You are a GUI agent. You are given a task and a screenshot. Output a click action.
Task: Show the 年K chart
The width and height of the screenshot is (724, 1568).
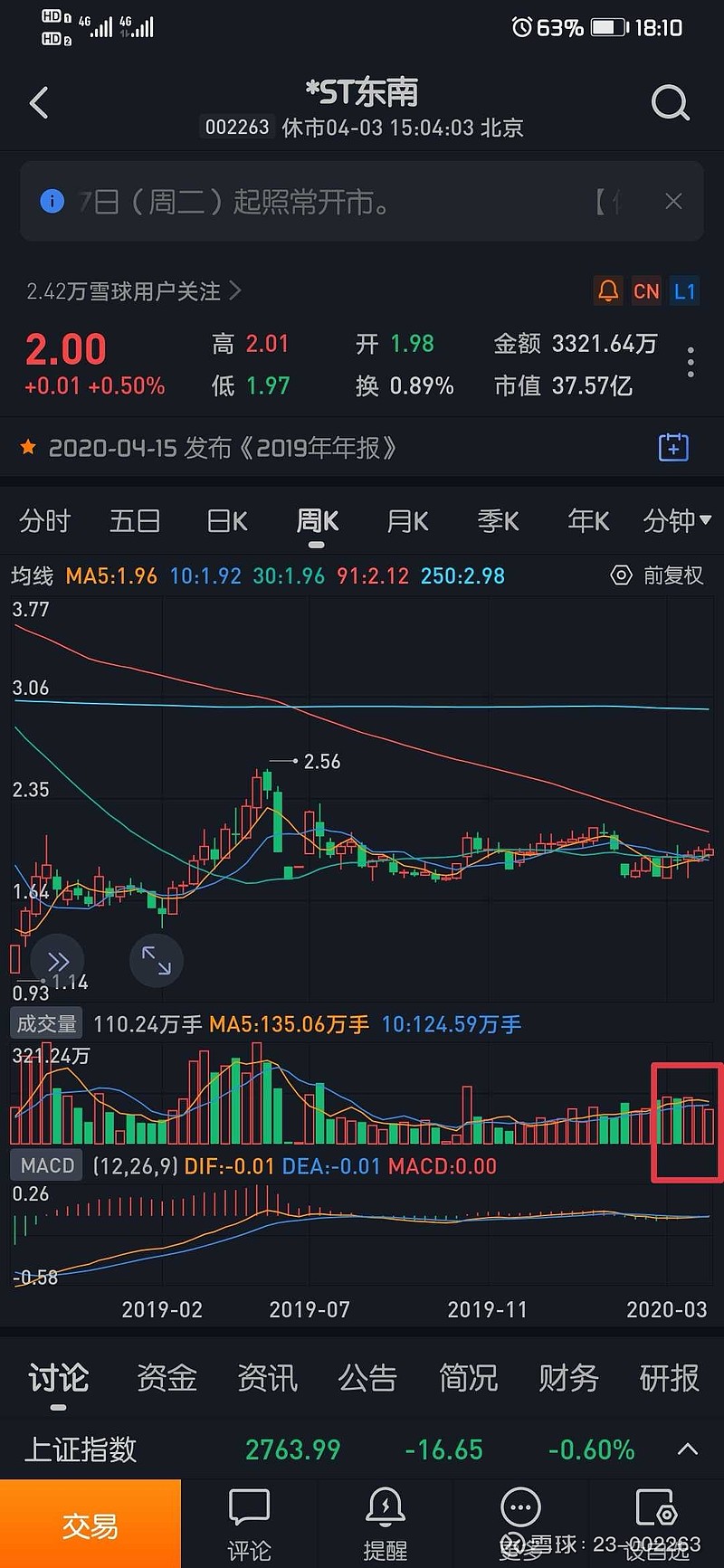588,521
